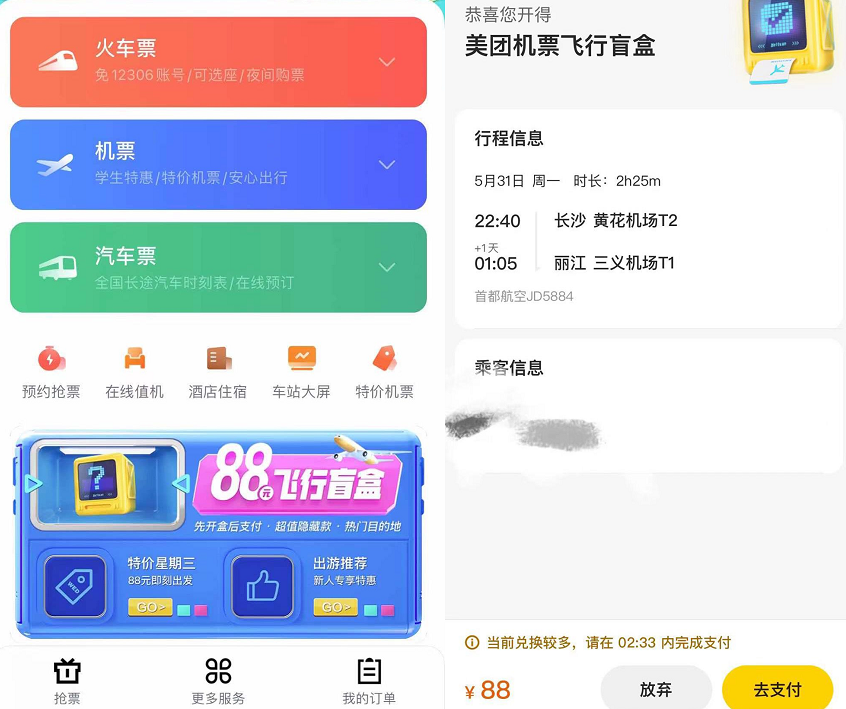
Task: Open 在线值机 online check-in
Action: pos(134,371)
